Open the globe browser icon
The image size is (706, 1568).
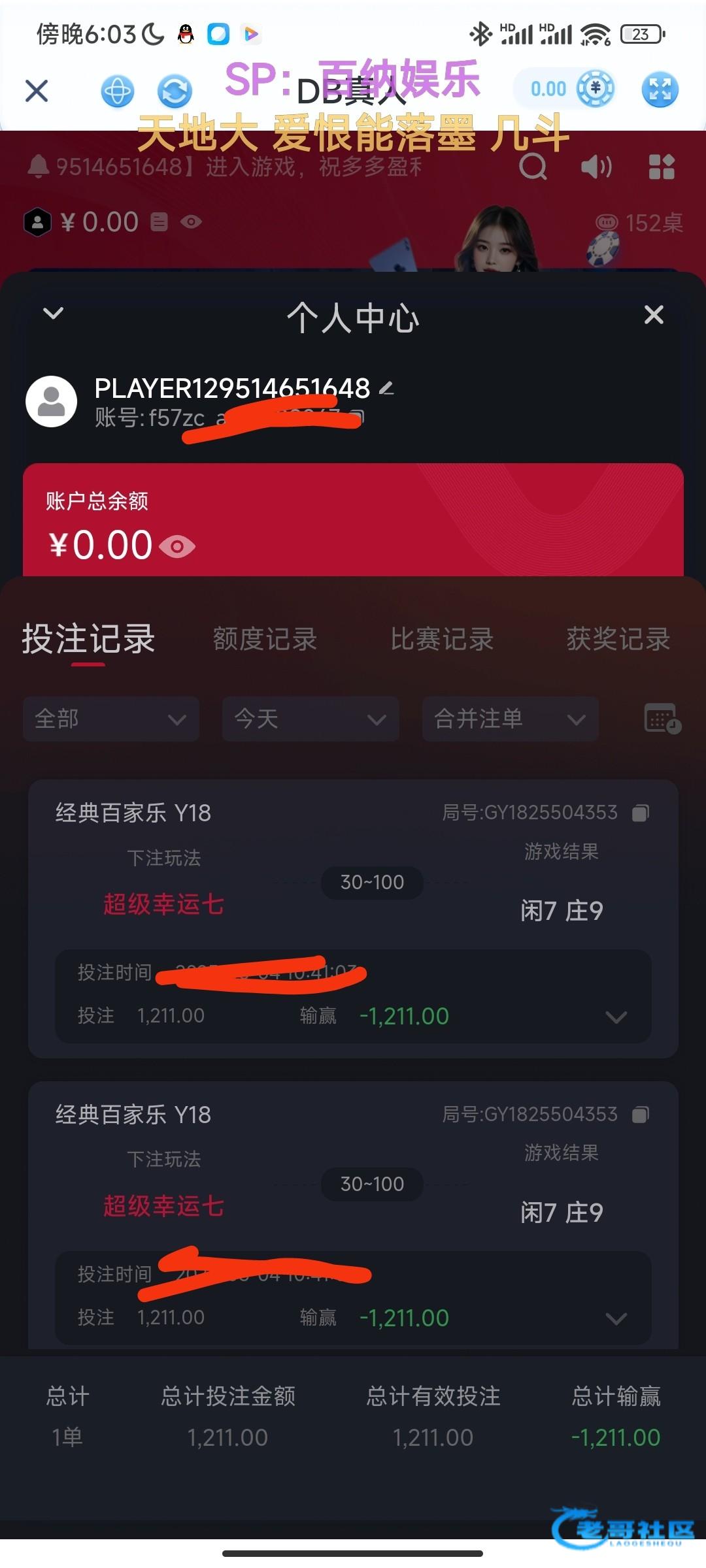click(118, 91)
